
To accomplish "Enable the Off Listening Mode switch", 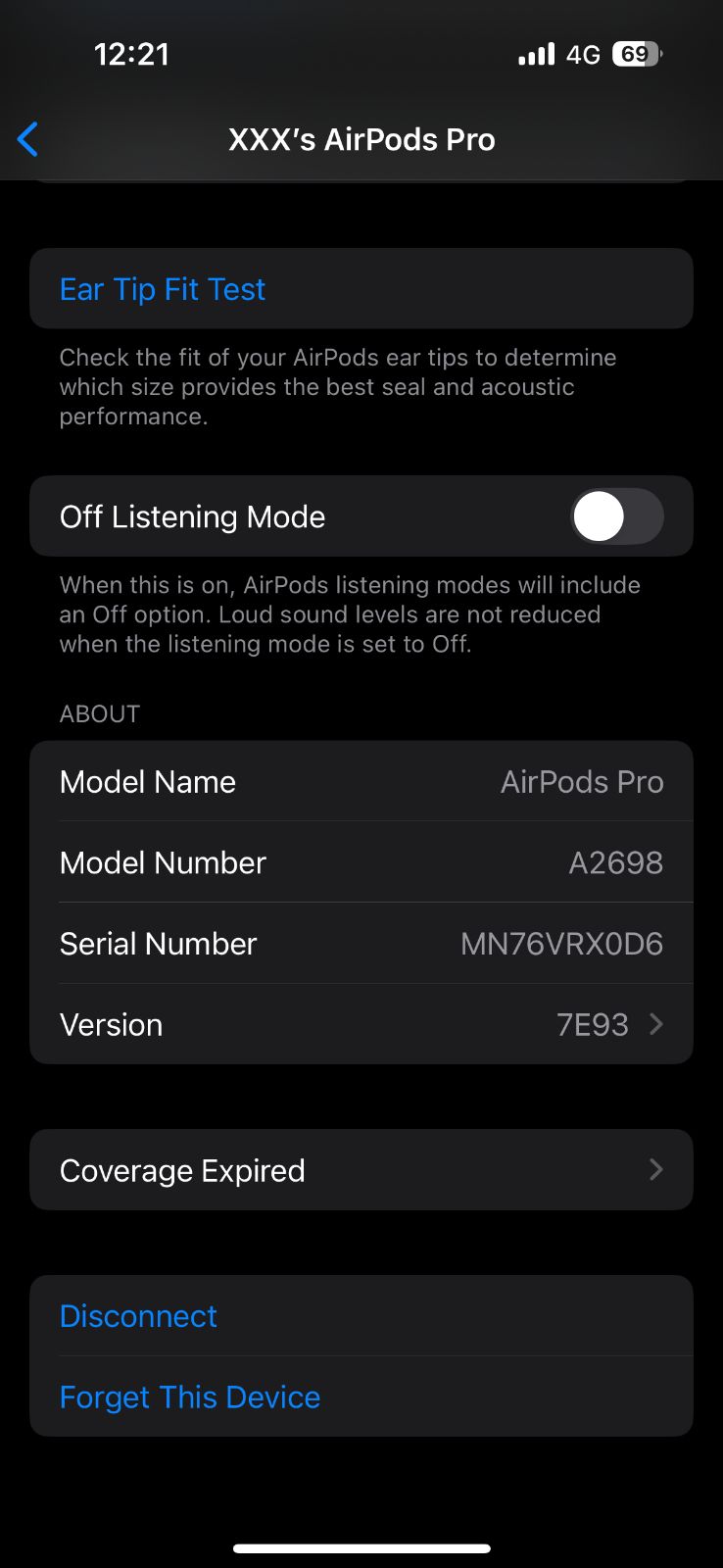I will pyautogui.click(x=616, y=516).
